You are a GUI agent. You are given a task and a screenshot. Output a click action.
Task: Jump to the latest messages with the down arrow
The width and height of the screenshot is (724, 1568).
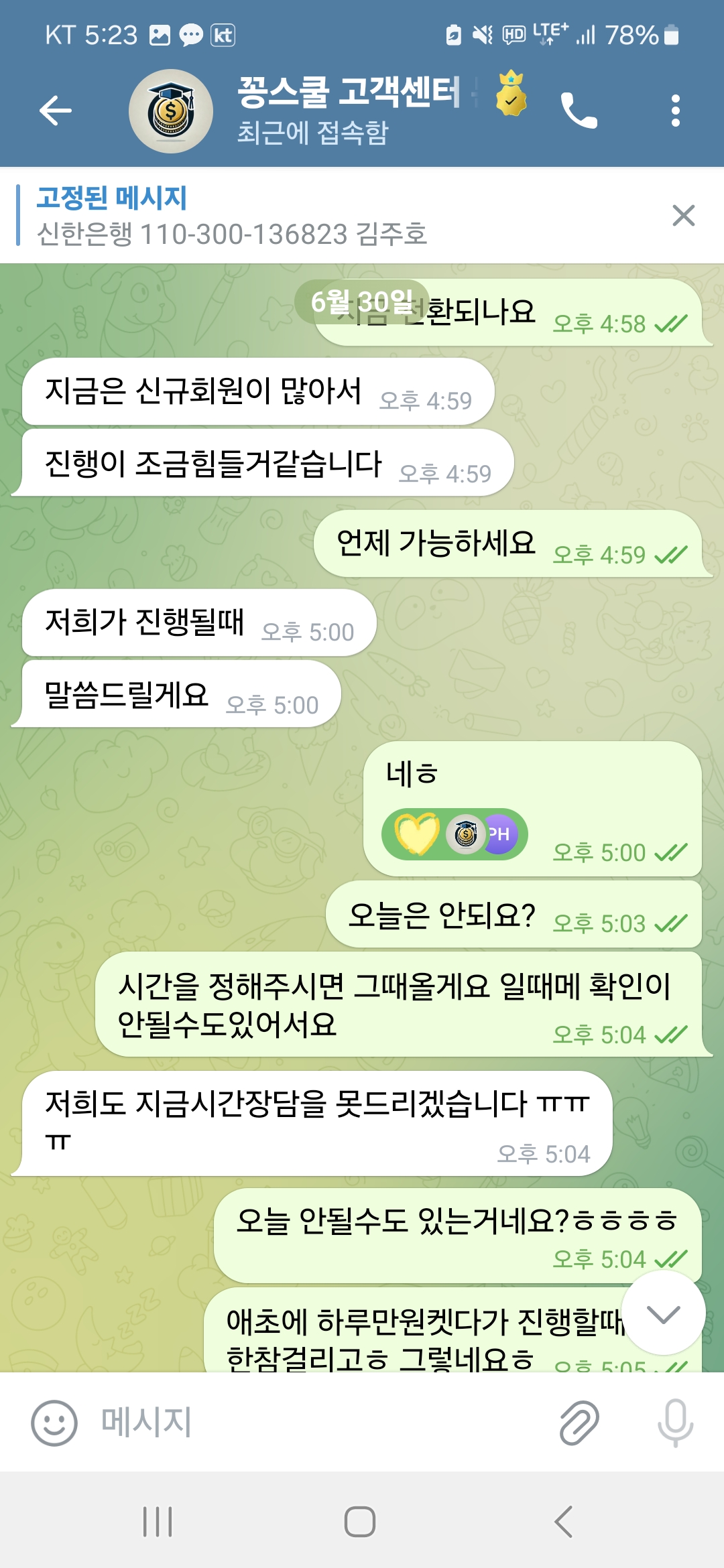[x=663, y=1313]
